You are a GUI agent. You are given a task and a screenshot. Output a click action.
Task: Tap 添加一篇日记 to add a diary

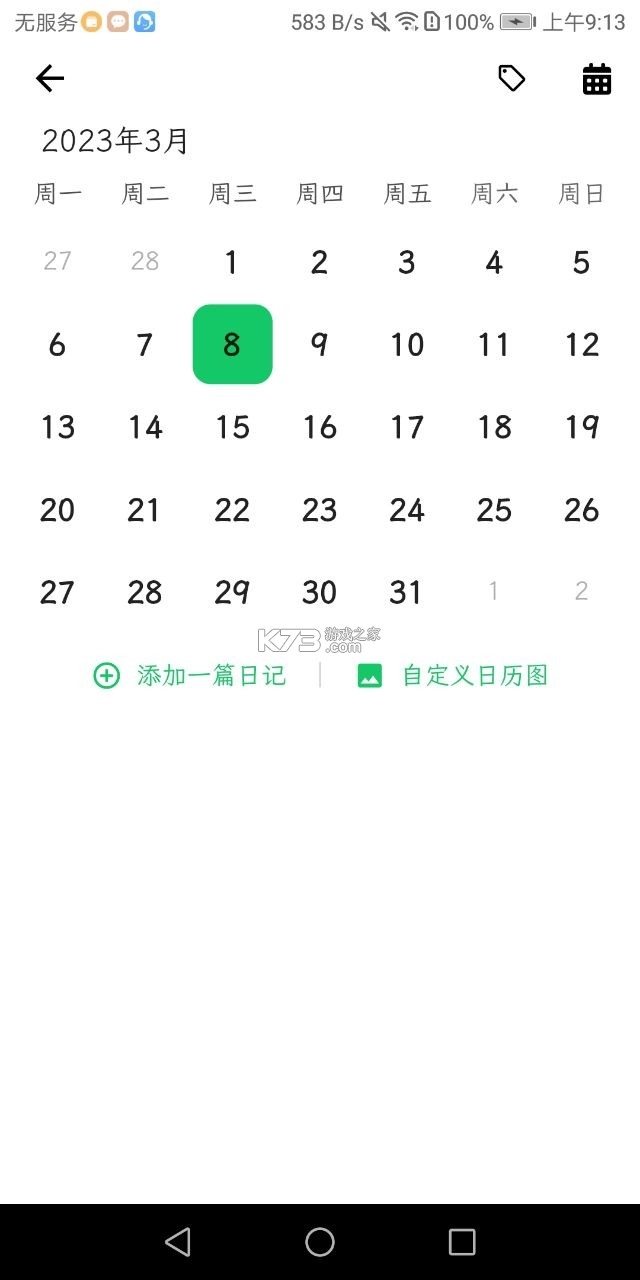tap(190, 676)
